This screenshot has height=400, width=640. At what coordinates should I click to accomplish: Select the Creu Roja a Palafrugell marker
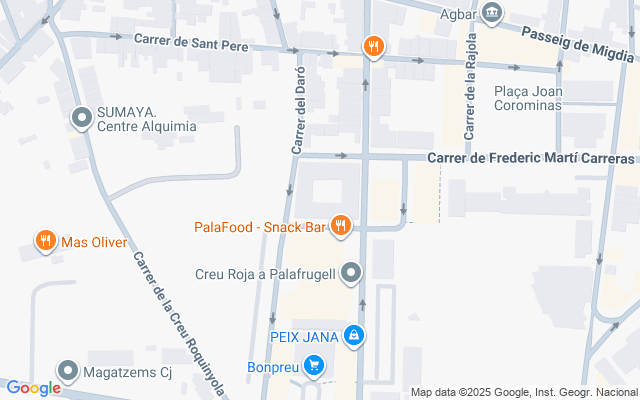[351, 273]
